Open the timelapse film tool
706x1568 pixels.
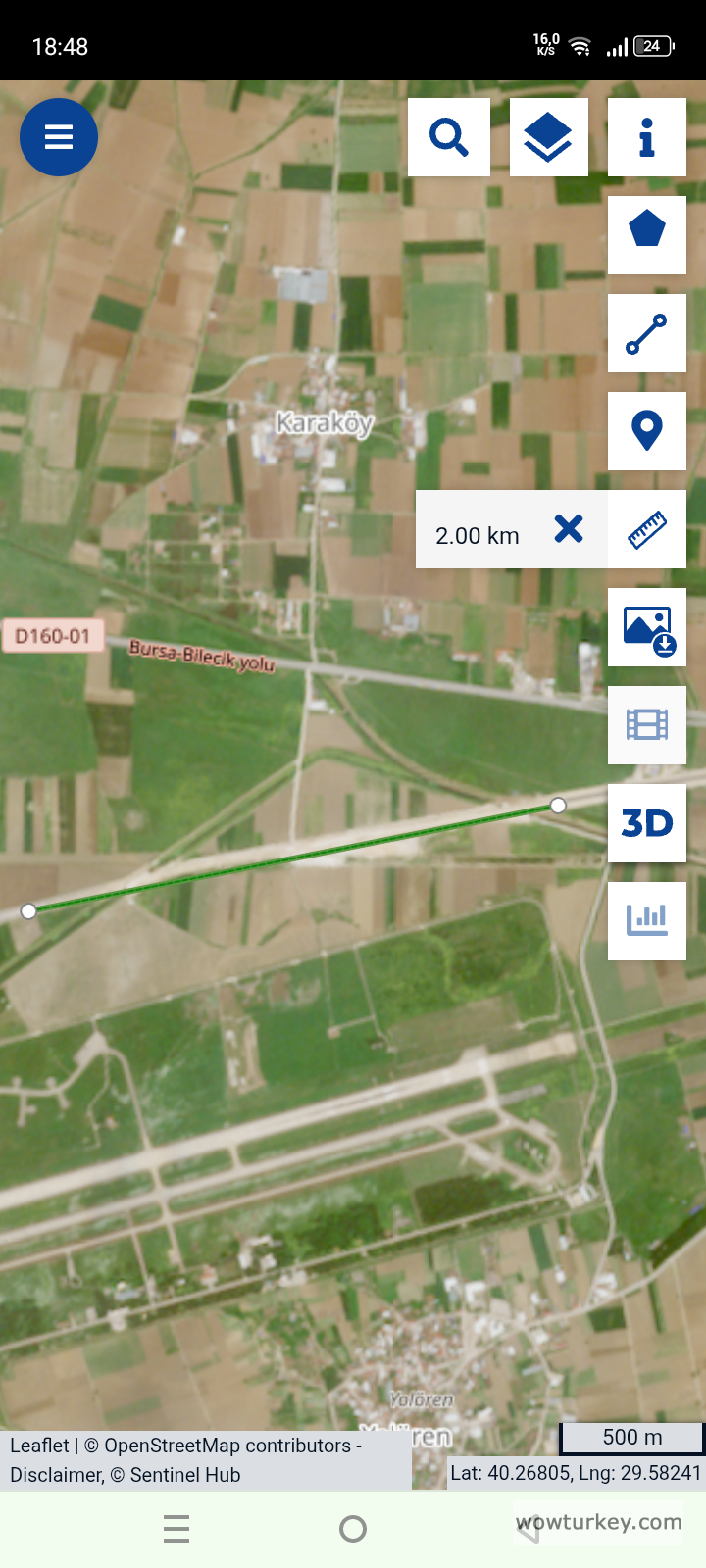click(647, 725)
